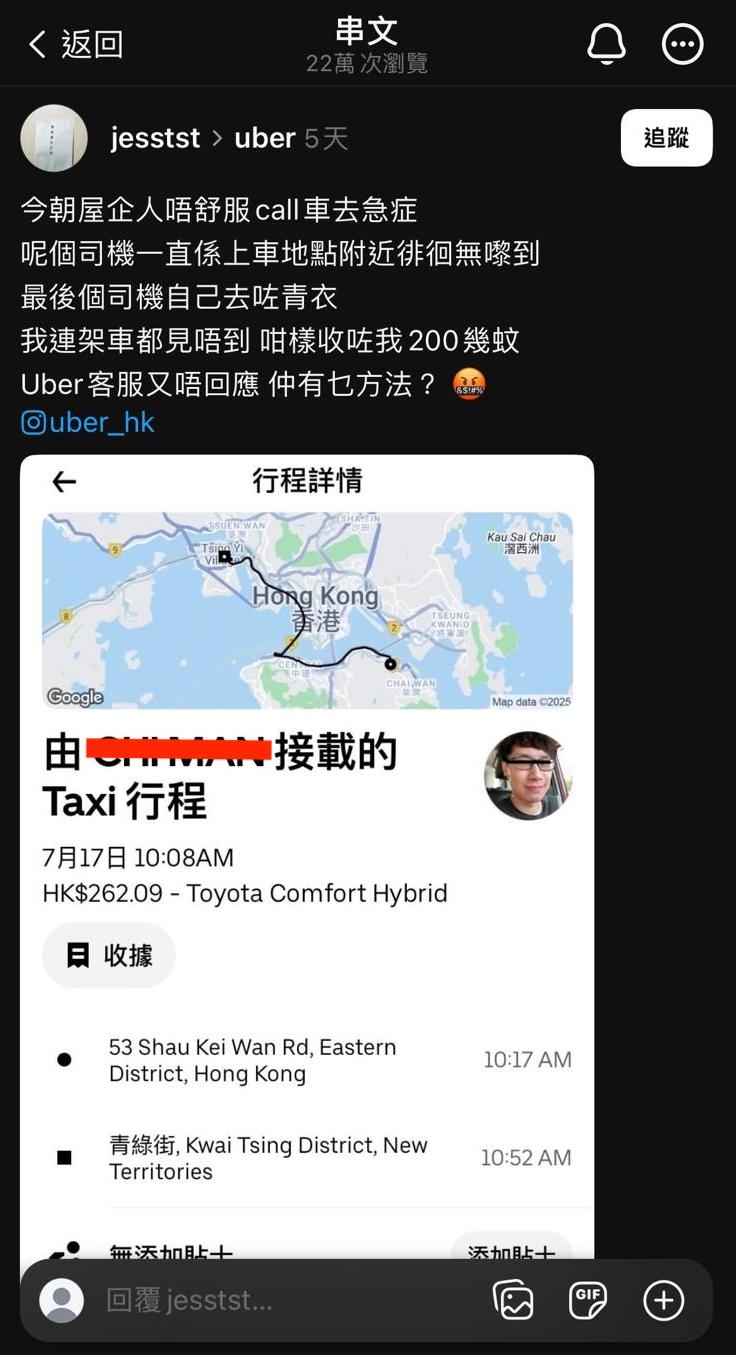The height and width of the screenshot is (1355, 736).
Task: Open the plus attachment options
Action: pyautogui.click(x=663, y=1300)
